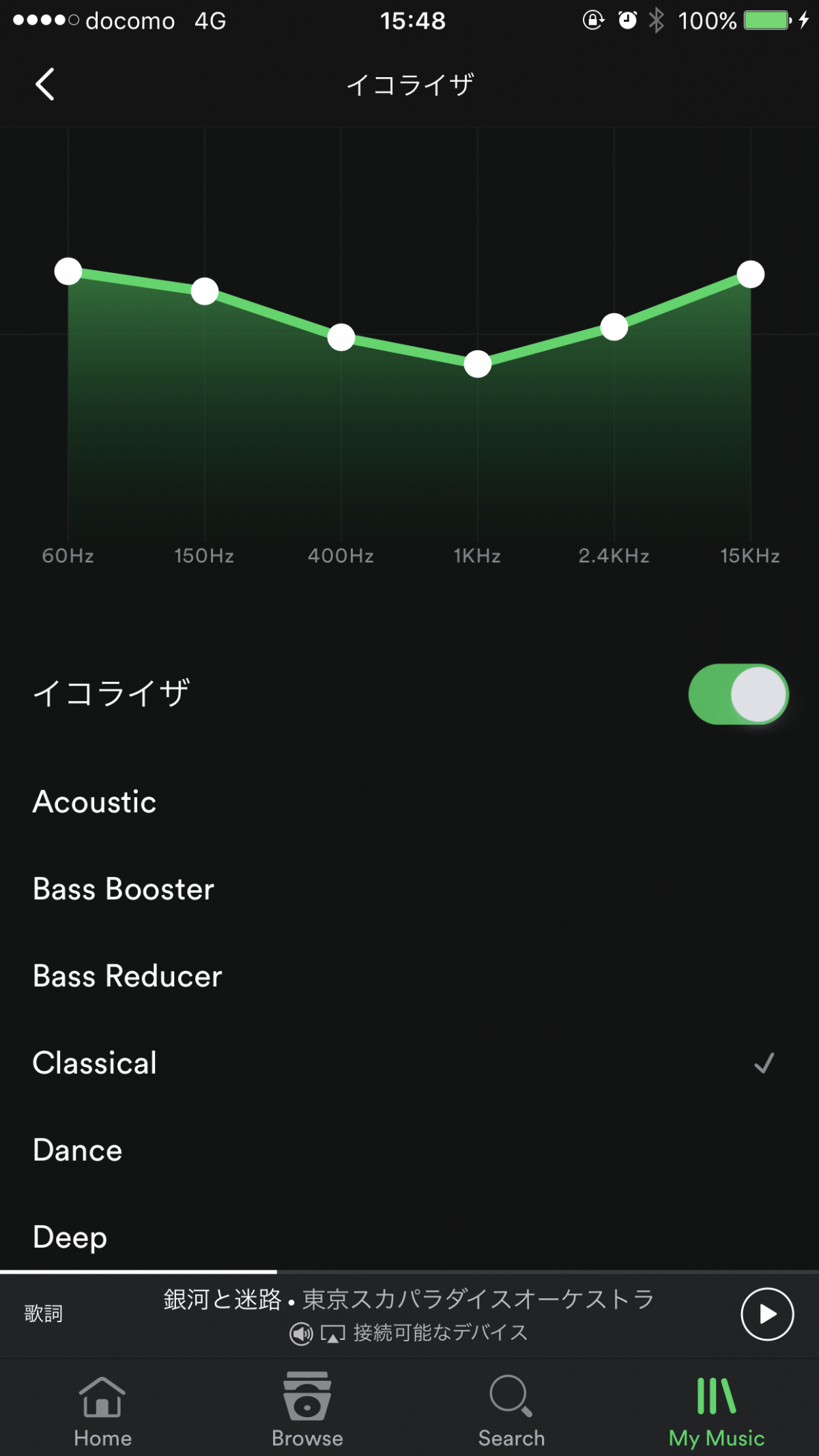Pick the Dance preset
This screenshot has height=1456, width=819.
(409, 1150)
